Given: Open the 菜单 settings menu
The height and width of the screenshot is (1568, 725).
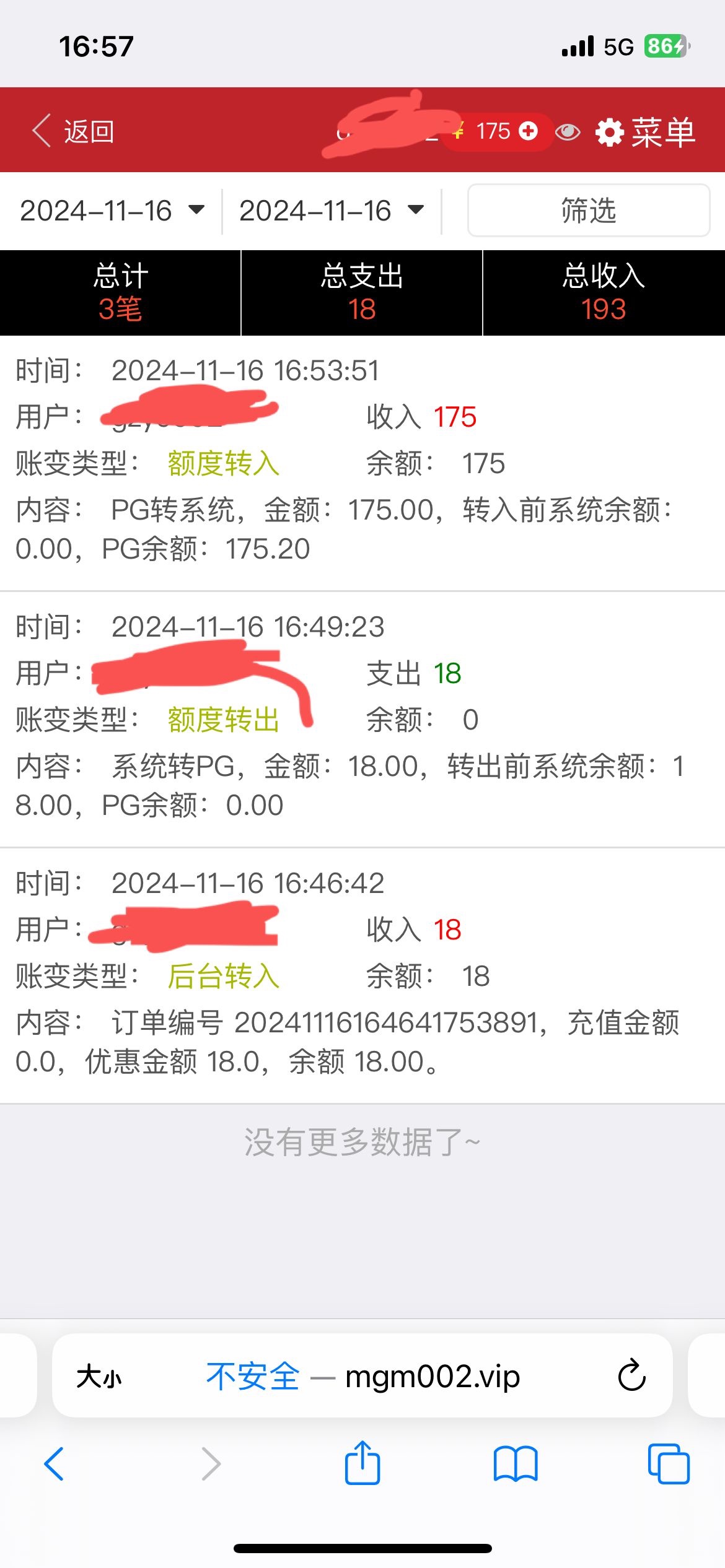Looking at the screenshot, I should click(x=646, y=132).
